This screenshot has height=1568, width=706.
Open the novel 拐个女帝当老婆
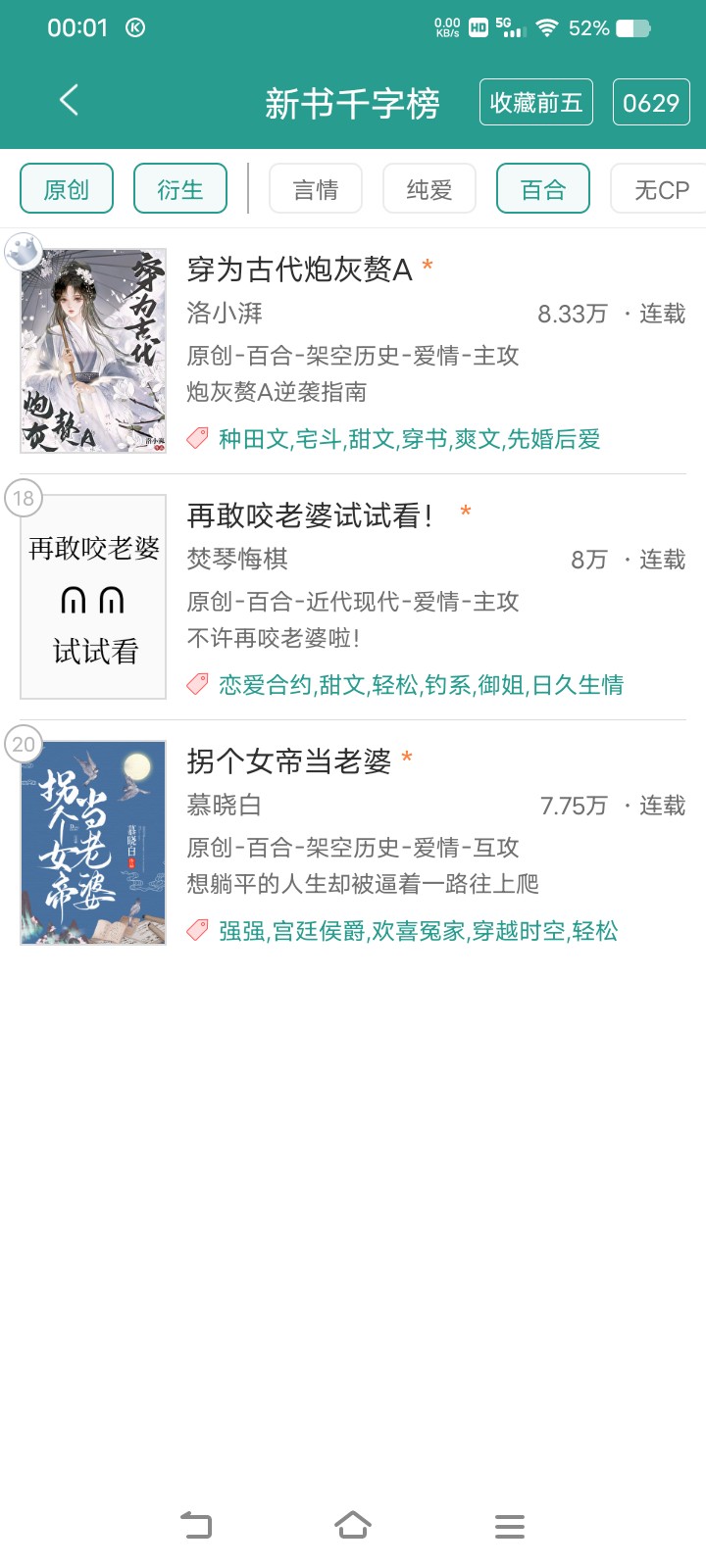(353, 844)
